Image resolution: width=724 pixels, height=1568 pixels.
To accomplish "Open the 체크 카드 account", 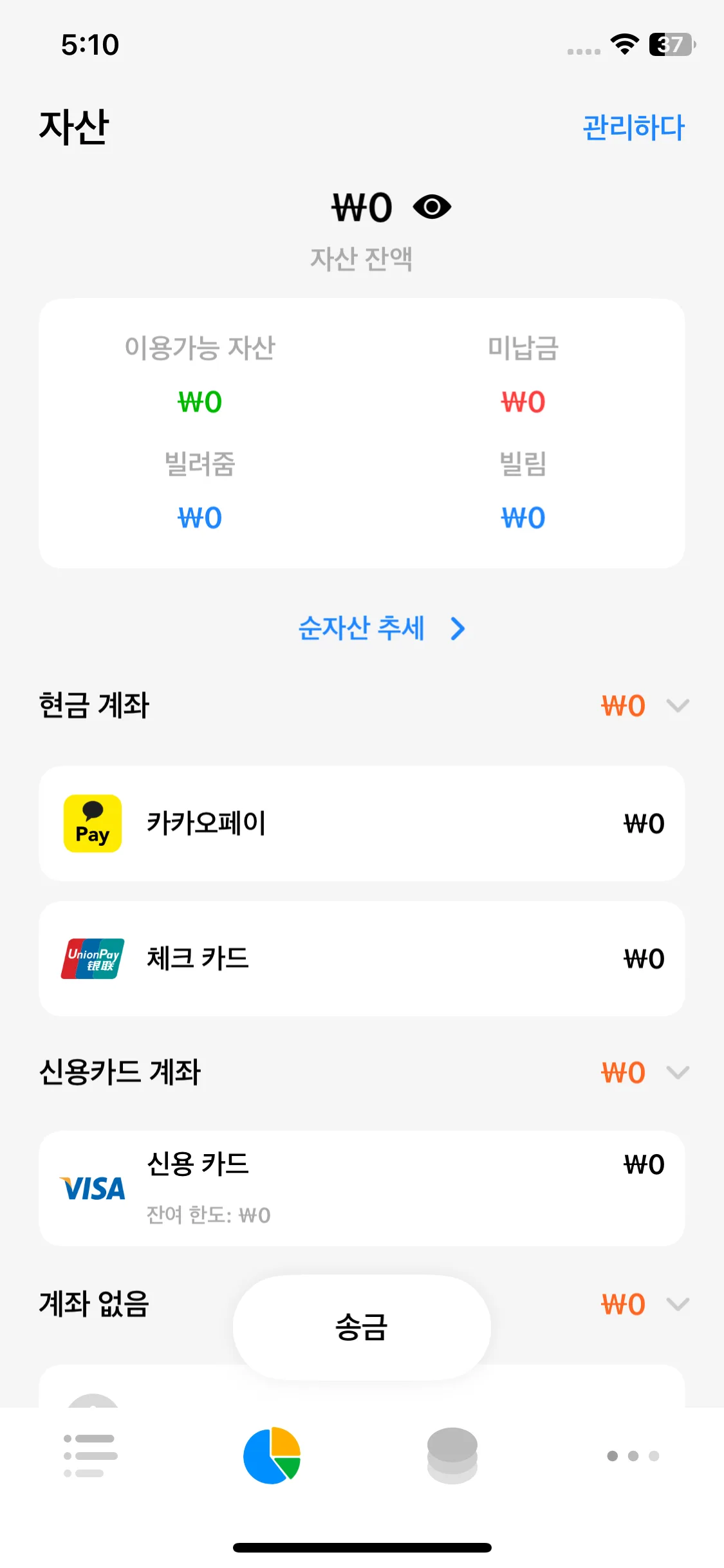I will tap(362, 958).
